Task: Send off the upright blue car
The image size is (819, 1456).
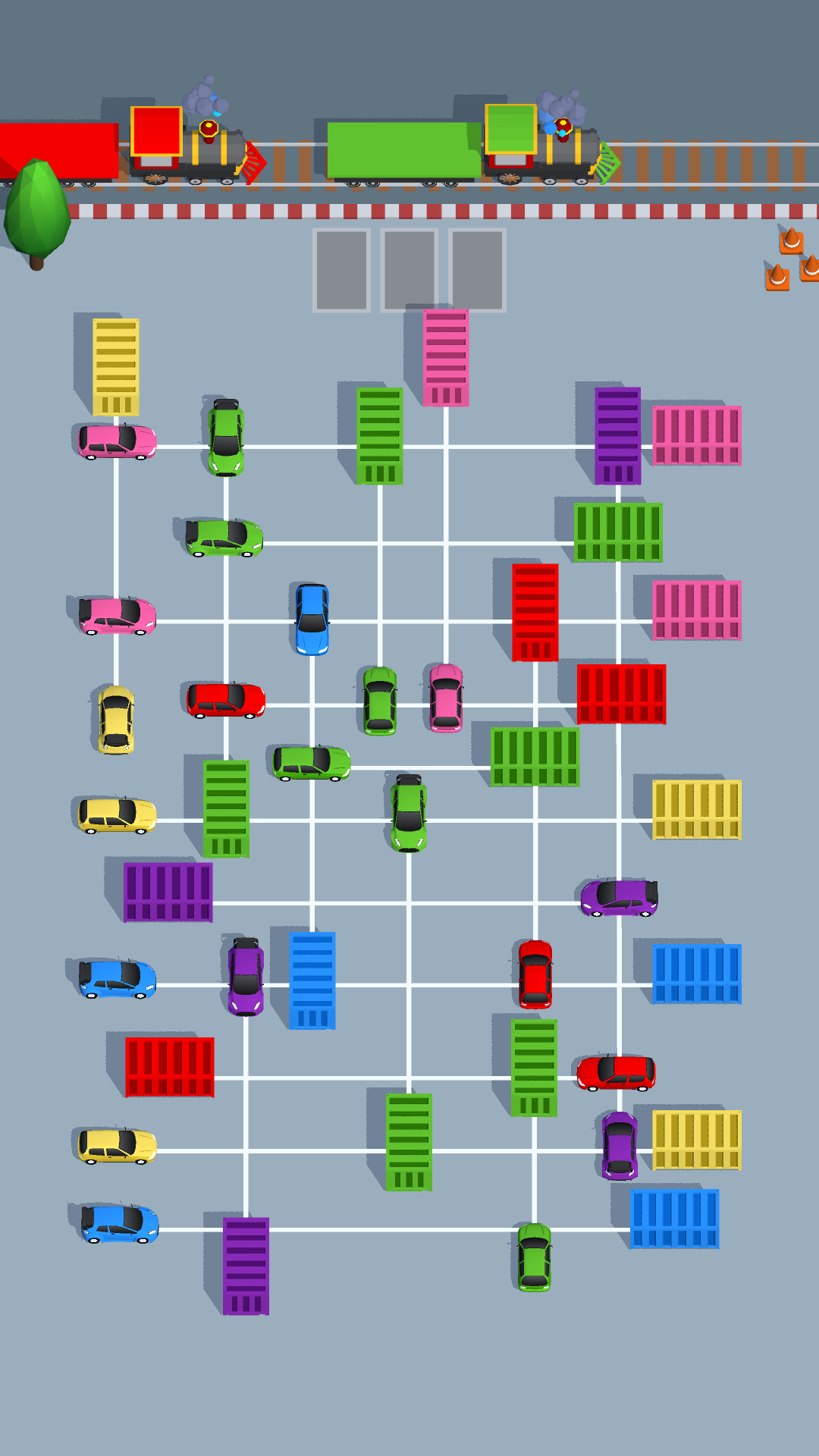Action: [312, 619]
